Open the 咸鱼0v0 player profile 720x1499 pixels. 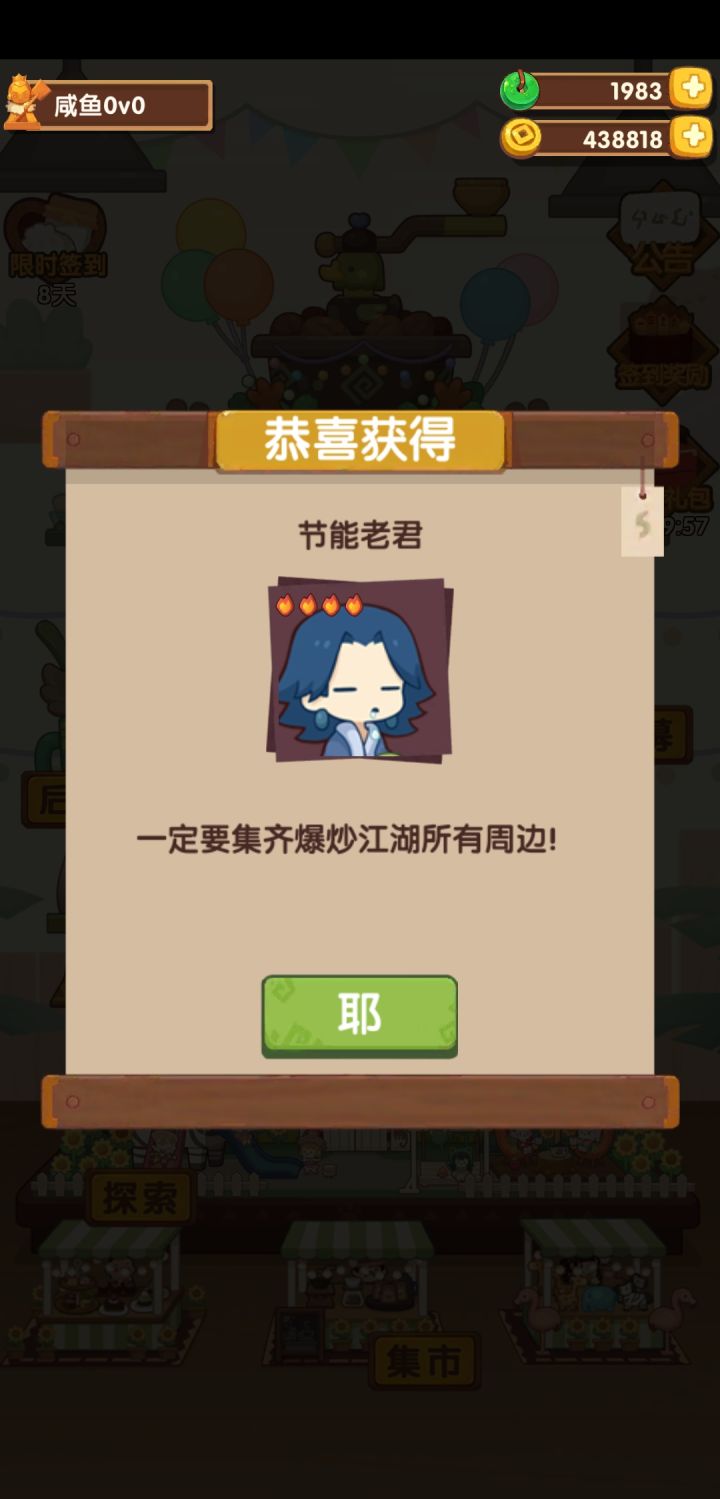tap(108, 105)
